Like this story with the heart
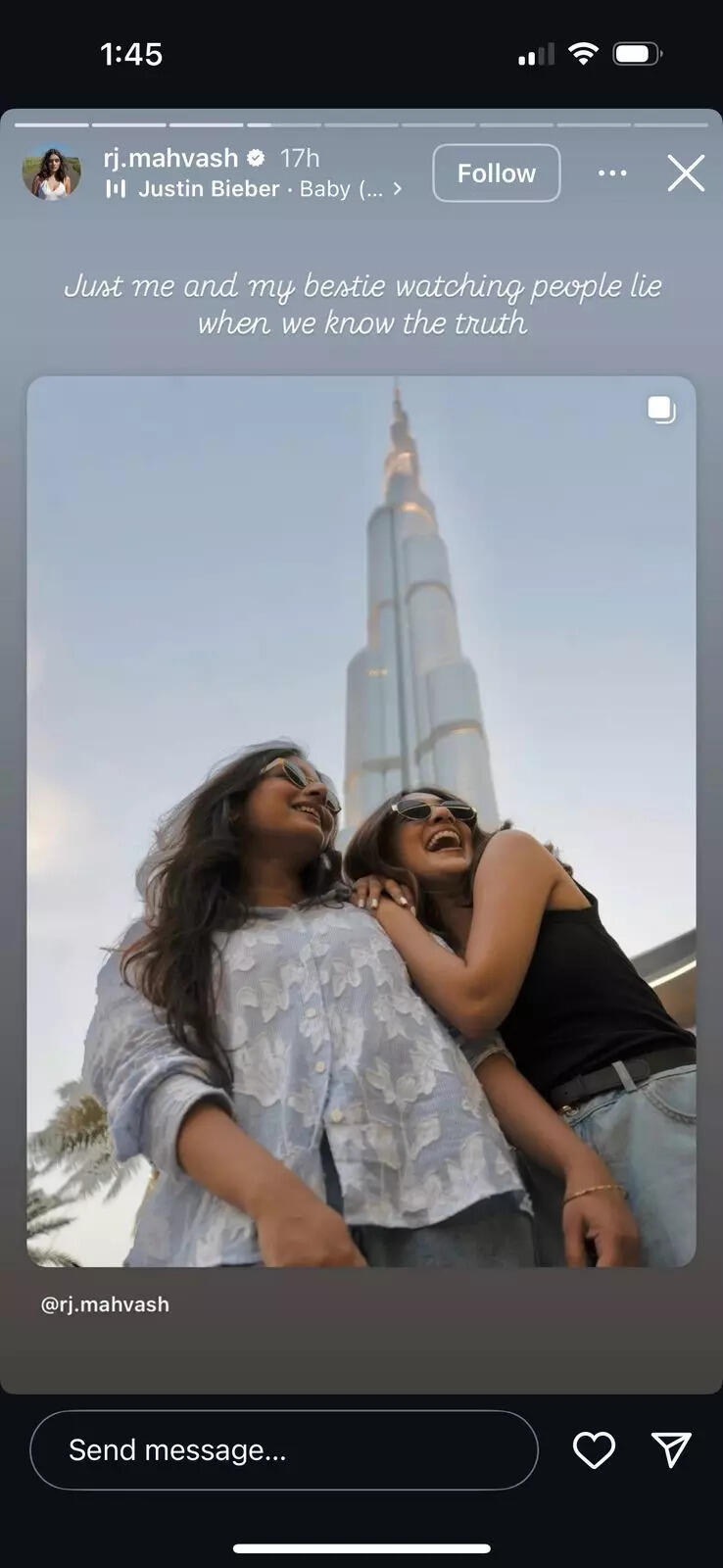 click(594, 1449)
